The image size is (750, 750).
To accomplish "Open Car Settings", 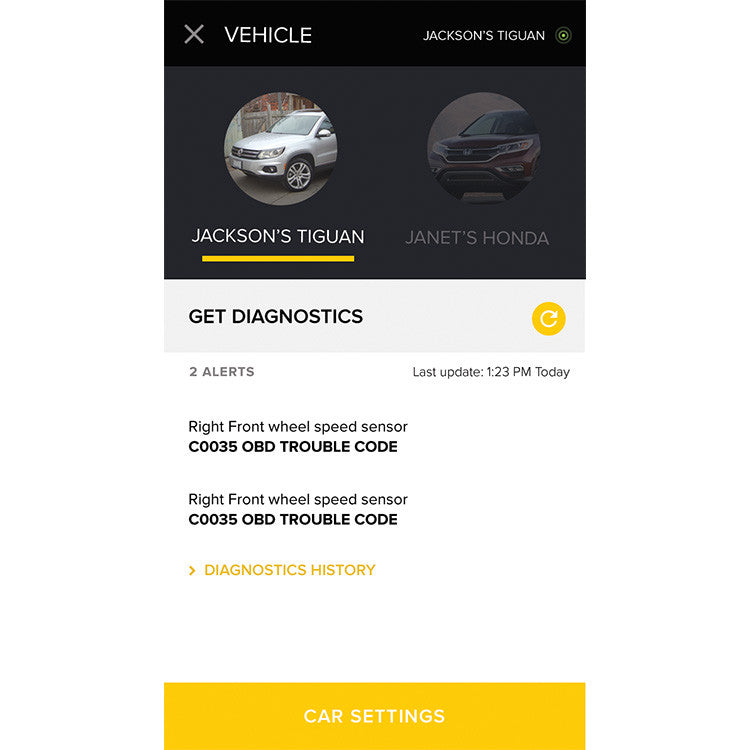I will pos(374,716).
